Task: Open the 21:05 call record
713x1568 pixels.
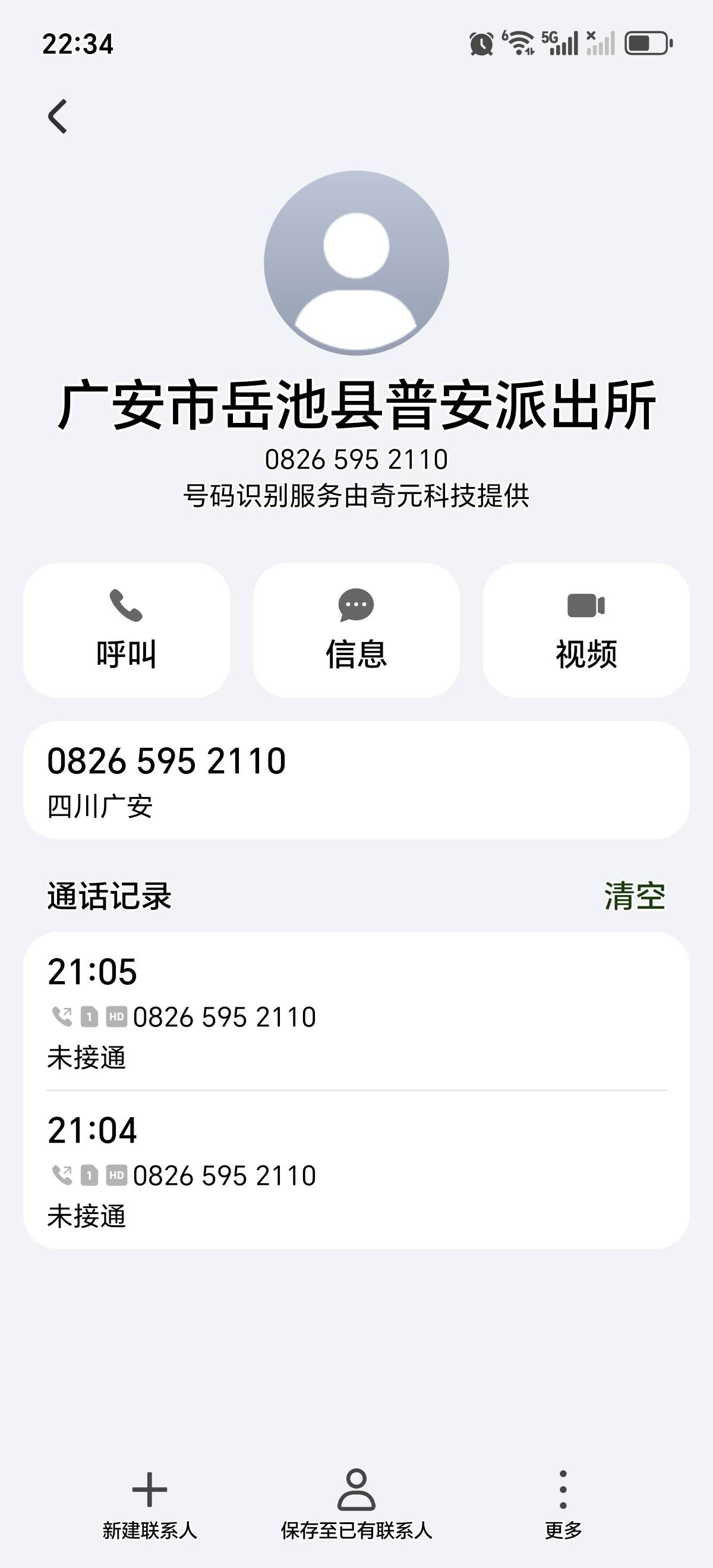Action: [x=356, y=1011]
